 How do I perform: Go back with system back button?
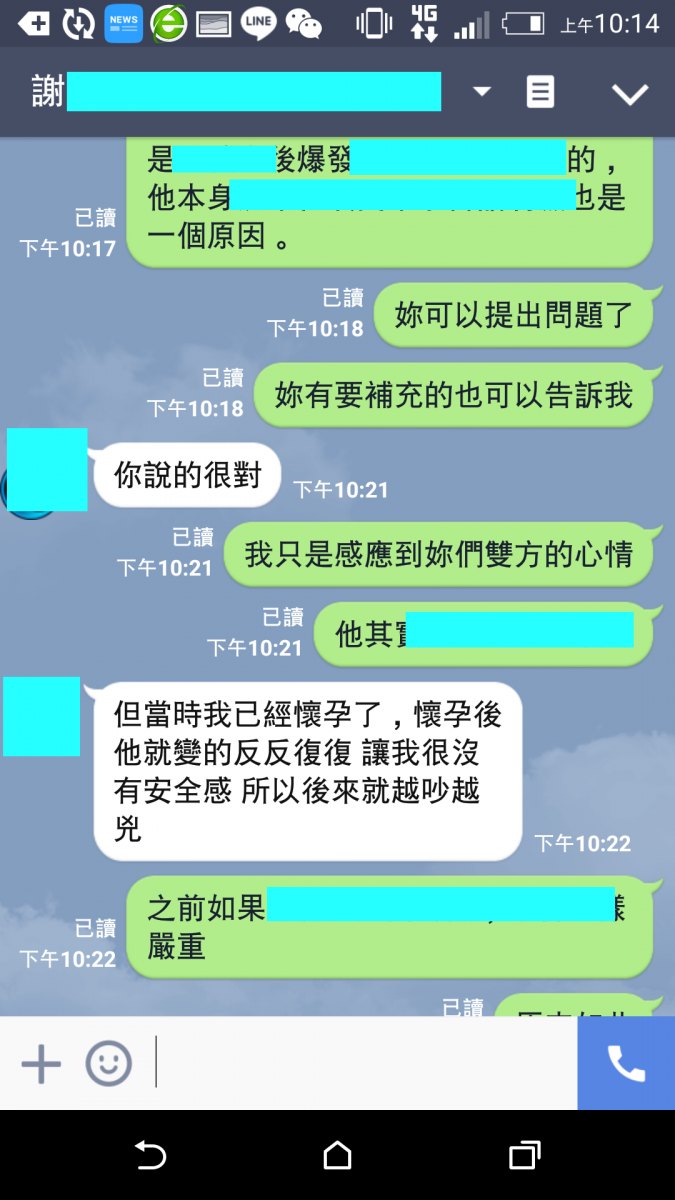coord(150,1156)
